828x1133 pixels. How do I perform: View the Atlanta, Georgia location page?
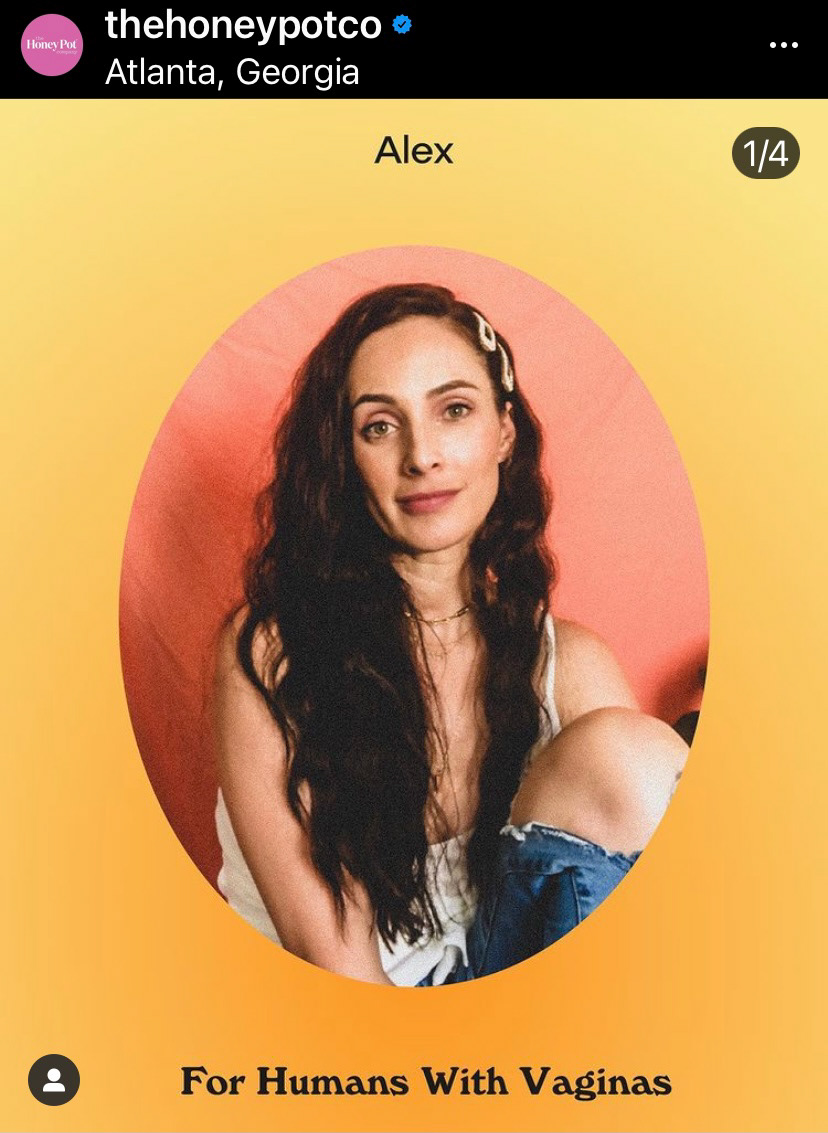(x=232, y=72)
